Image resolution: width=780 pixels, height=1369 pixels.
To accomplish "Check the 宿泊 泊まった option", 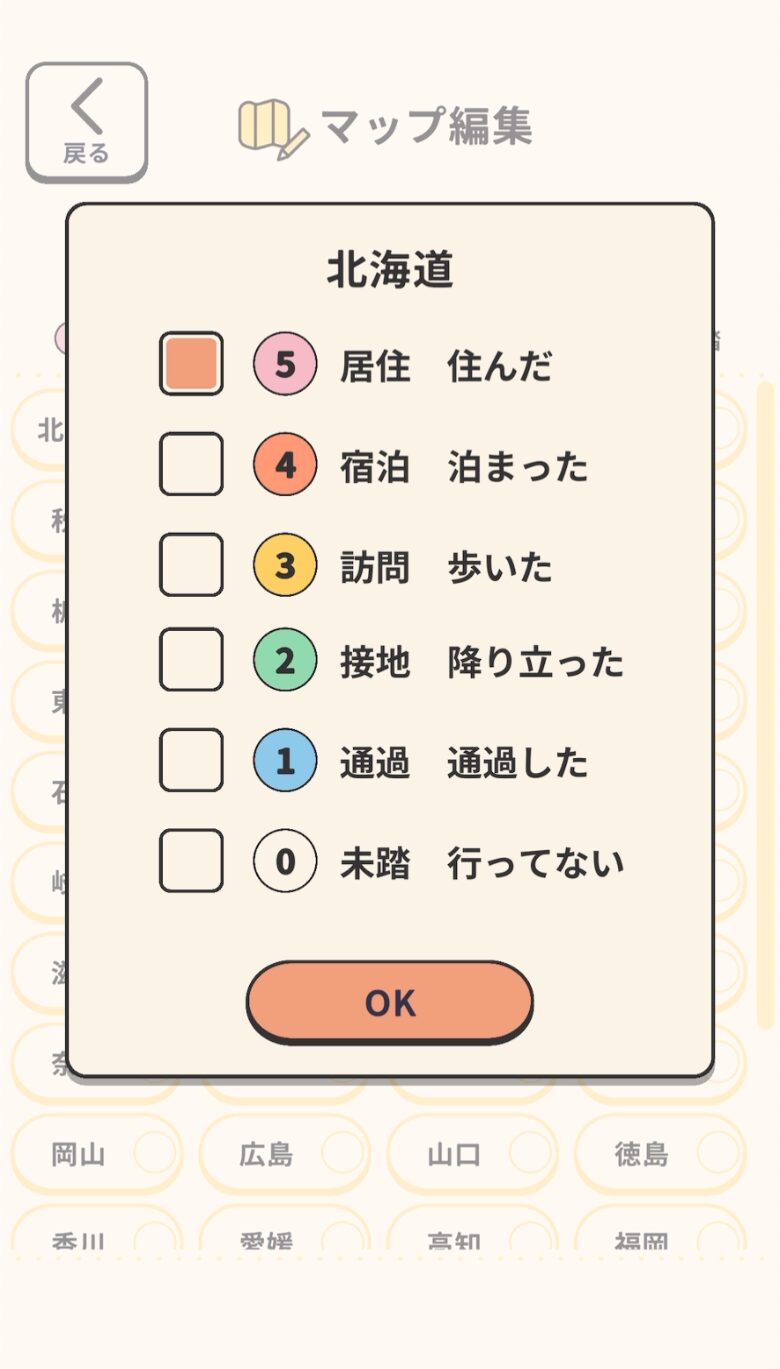I will tap(191, 464).
